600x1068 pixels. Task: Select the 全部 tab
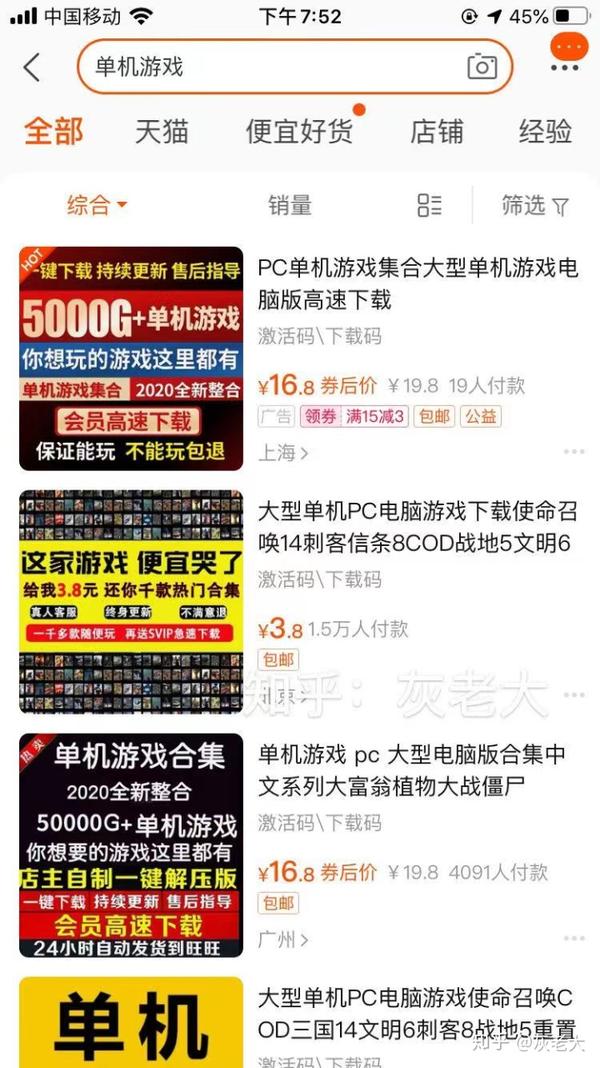pyautogui.click(x=54, y=131)
